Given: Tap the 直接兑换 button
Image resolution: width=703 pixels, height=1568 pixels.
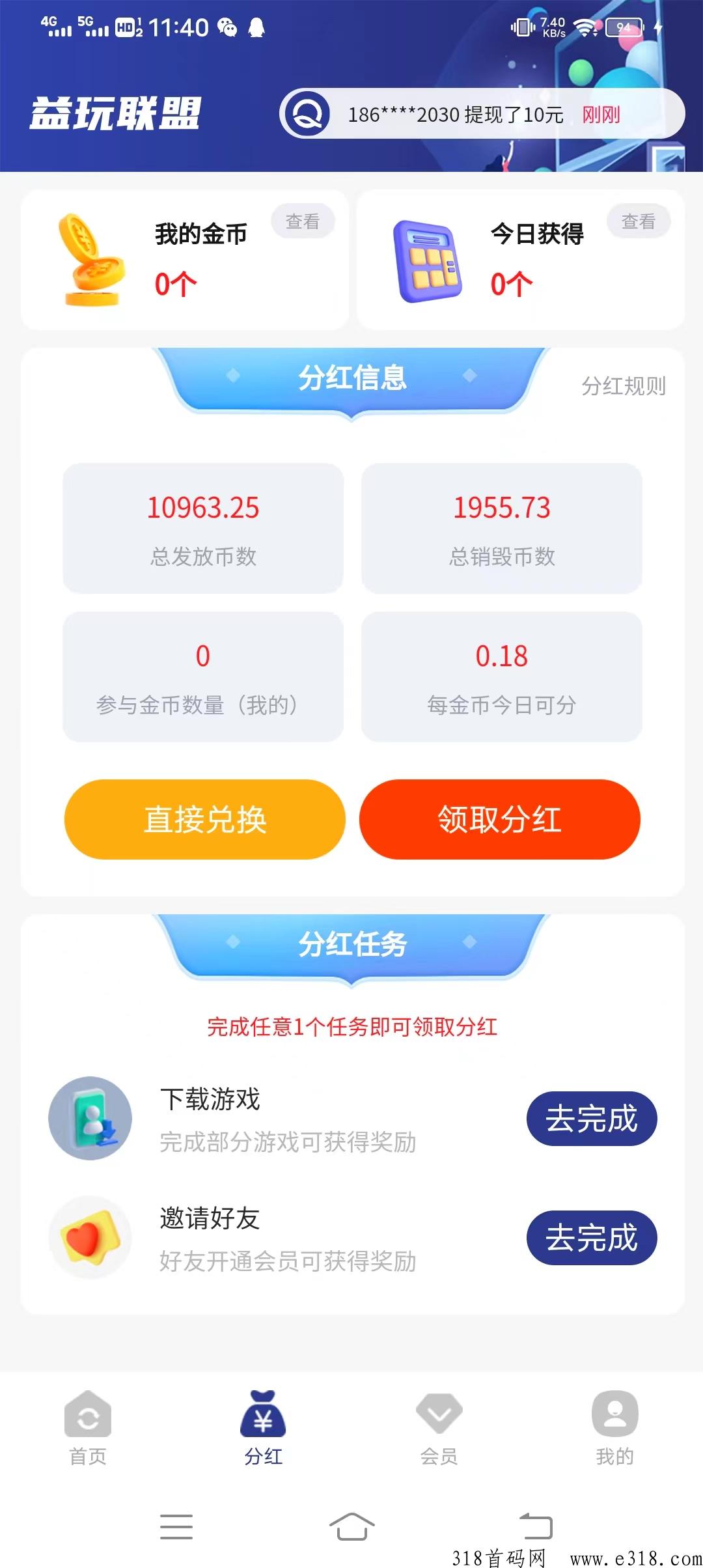Looking at the screenshot, I should click(x=204, y=819).
